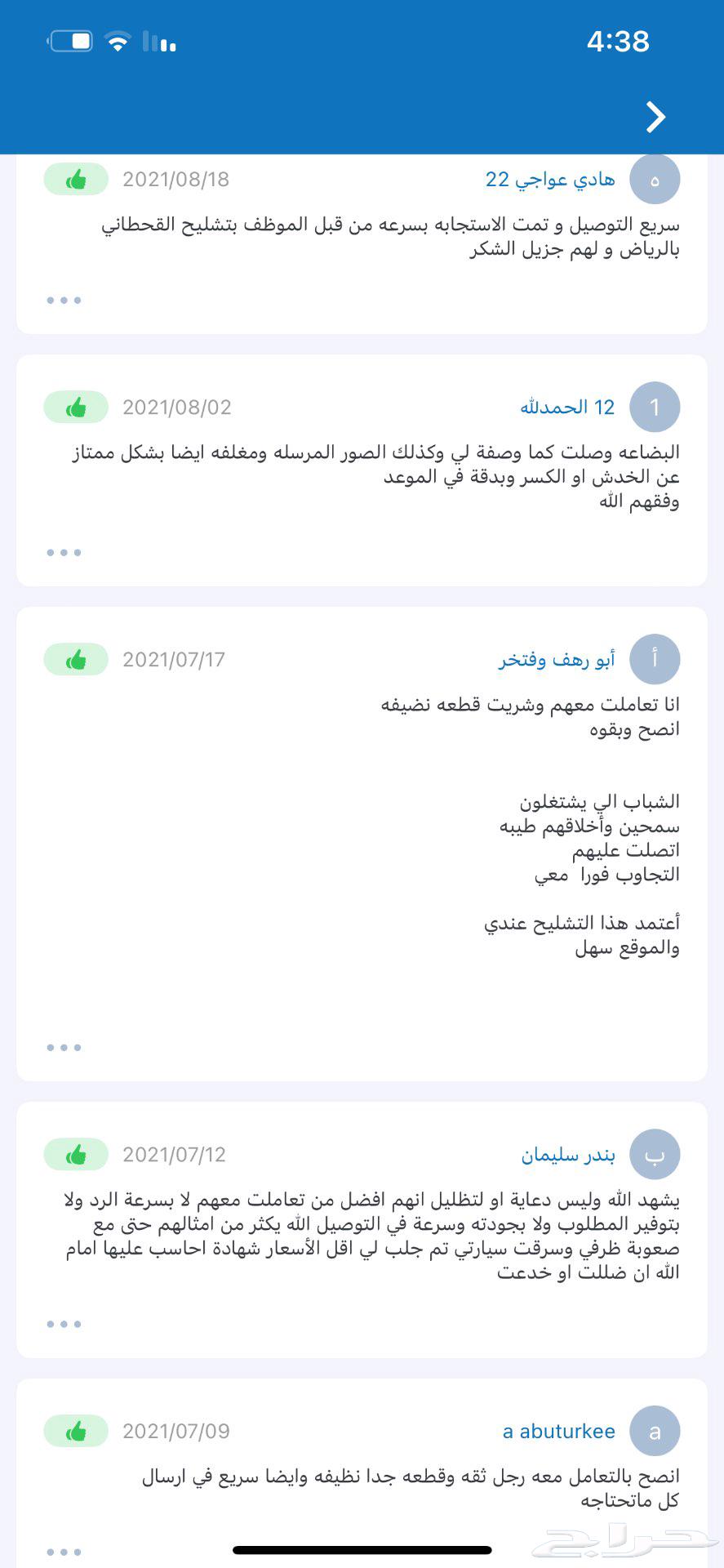The height and width of the screenshot is (1568, 724).
Task: Click the thumbs-up icon on هادي عواجي 22's review
Action: (x=75, y=179)
